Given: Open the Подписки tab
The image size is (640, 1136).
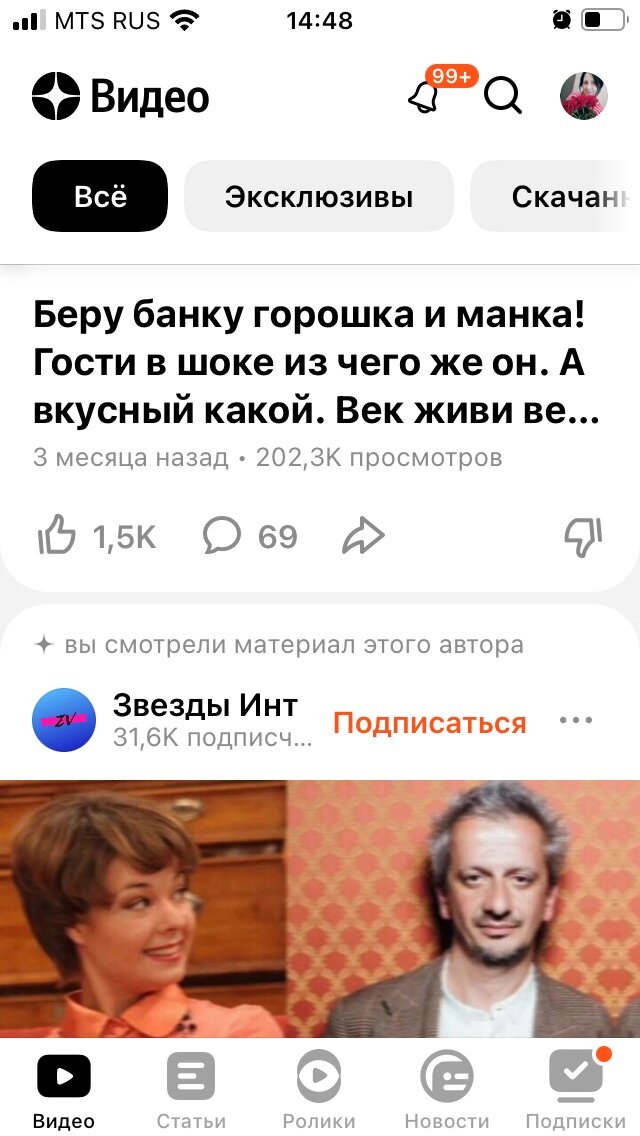Looking at the screenshot, I should tap(575, 1090).
